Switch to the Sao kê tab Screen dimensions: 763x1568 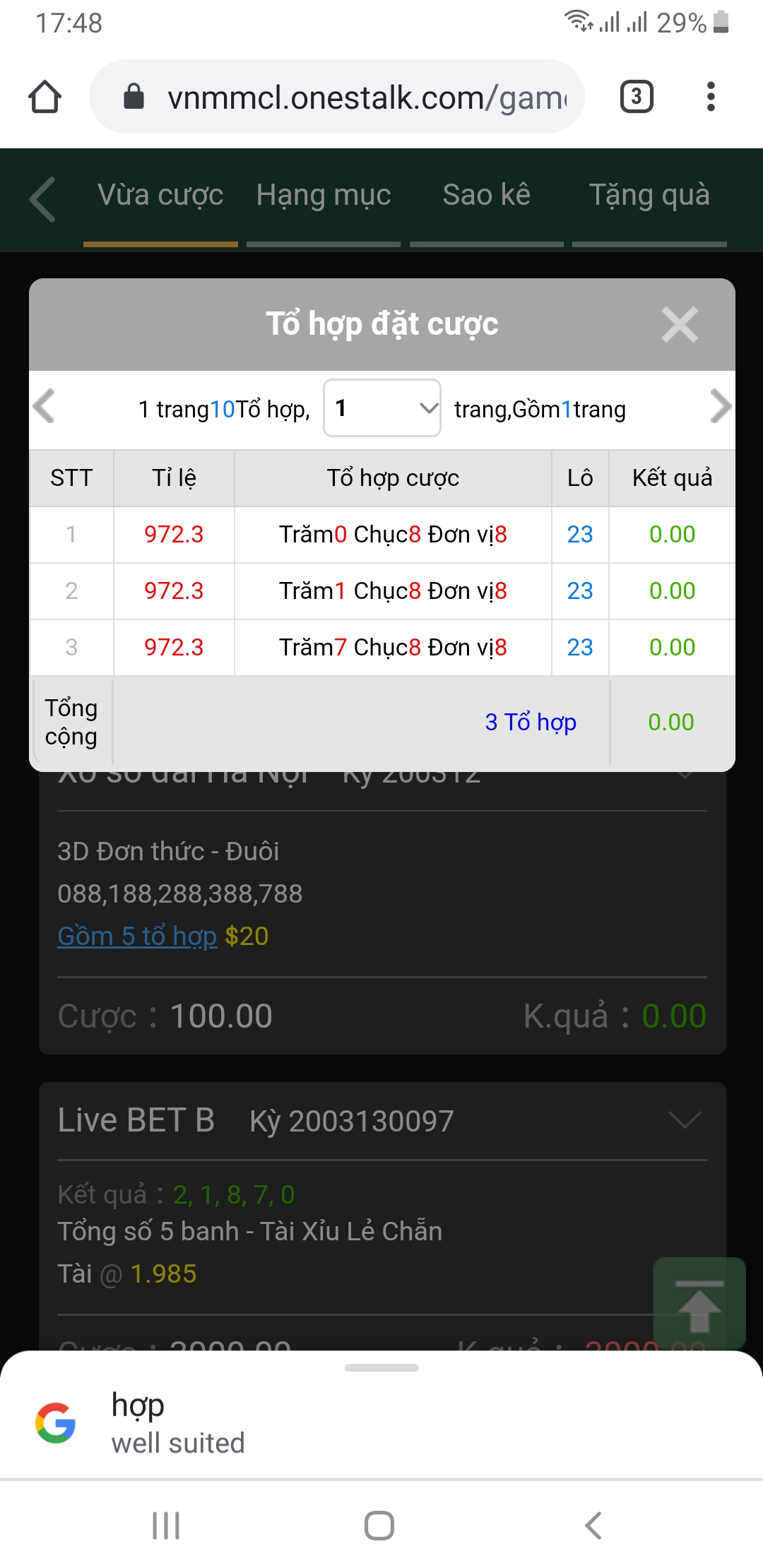487,195
